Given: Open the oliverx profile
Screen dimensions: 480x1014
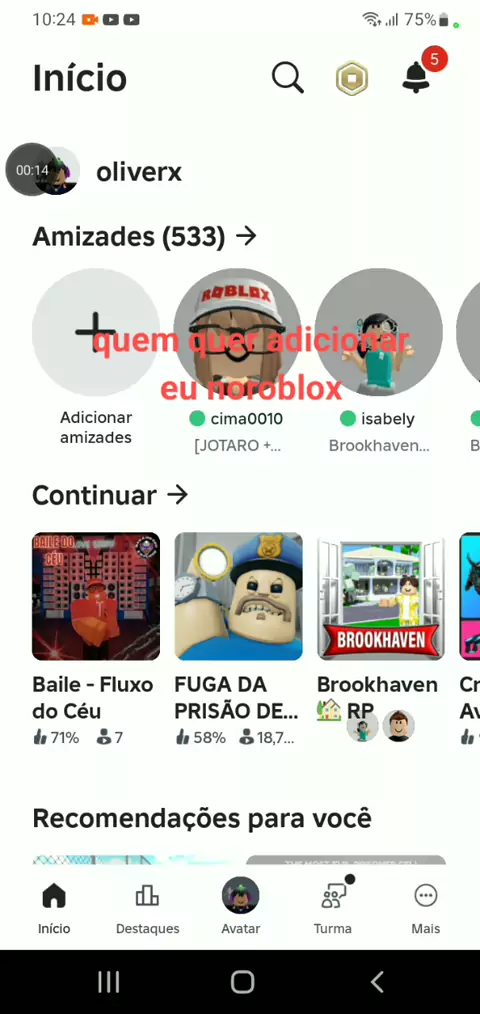Looking at the screenshot, I should (x=139, y=172).
